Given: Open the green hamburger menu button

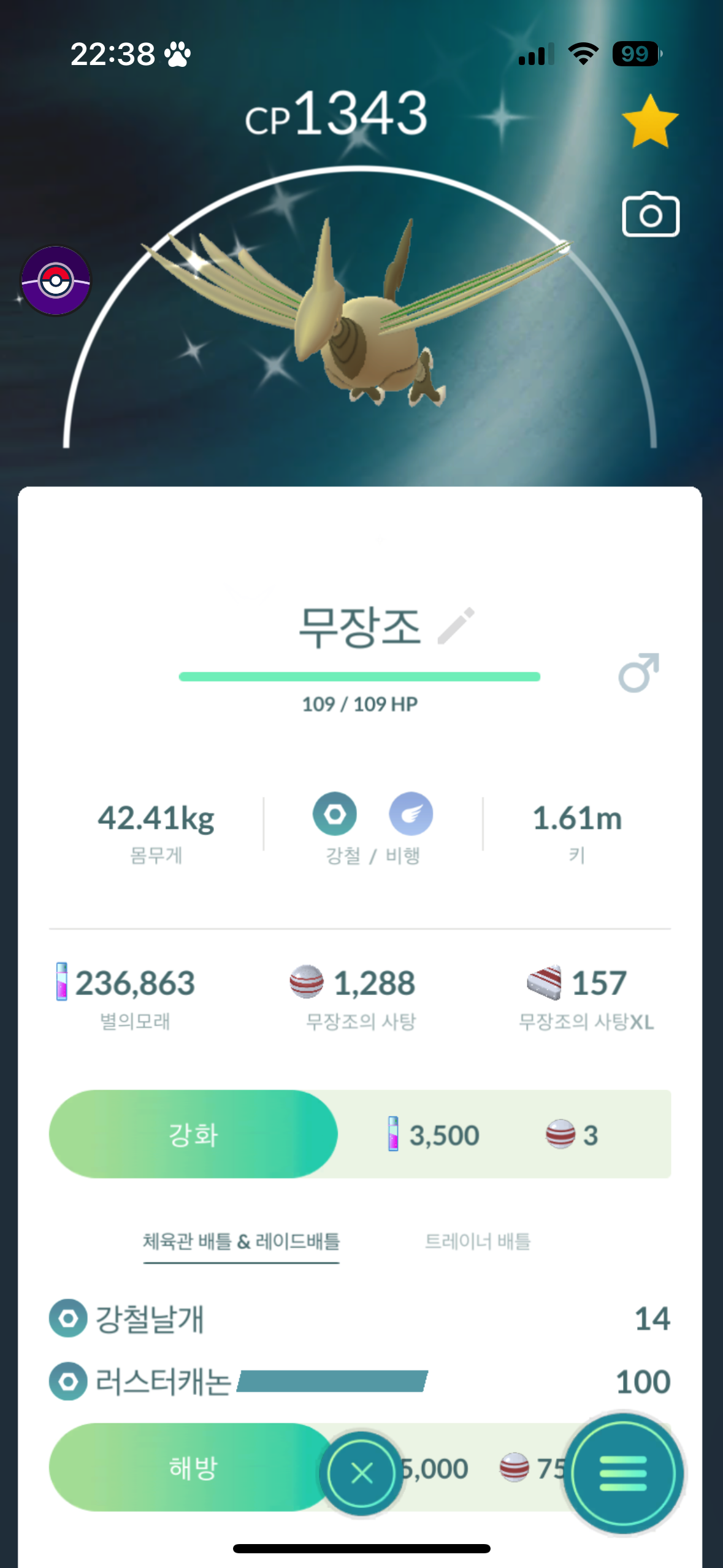Looking at the screenshot, I should coord(623,1472).
